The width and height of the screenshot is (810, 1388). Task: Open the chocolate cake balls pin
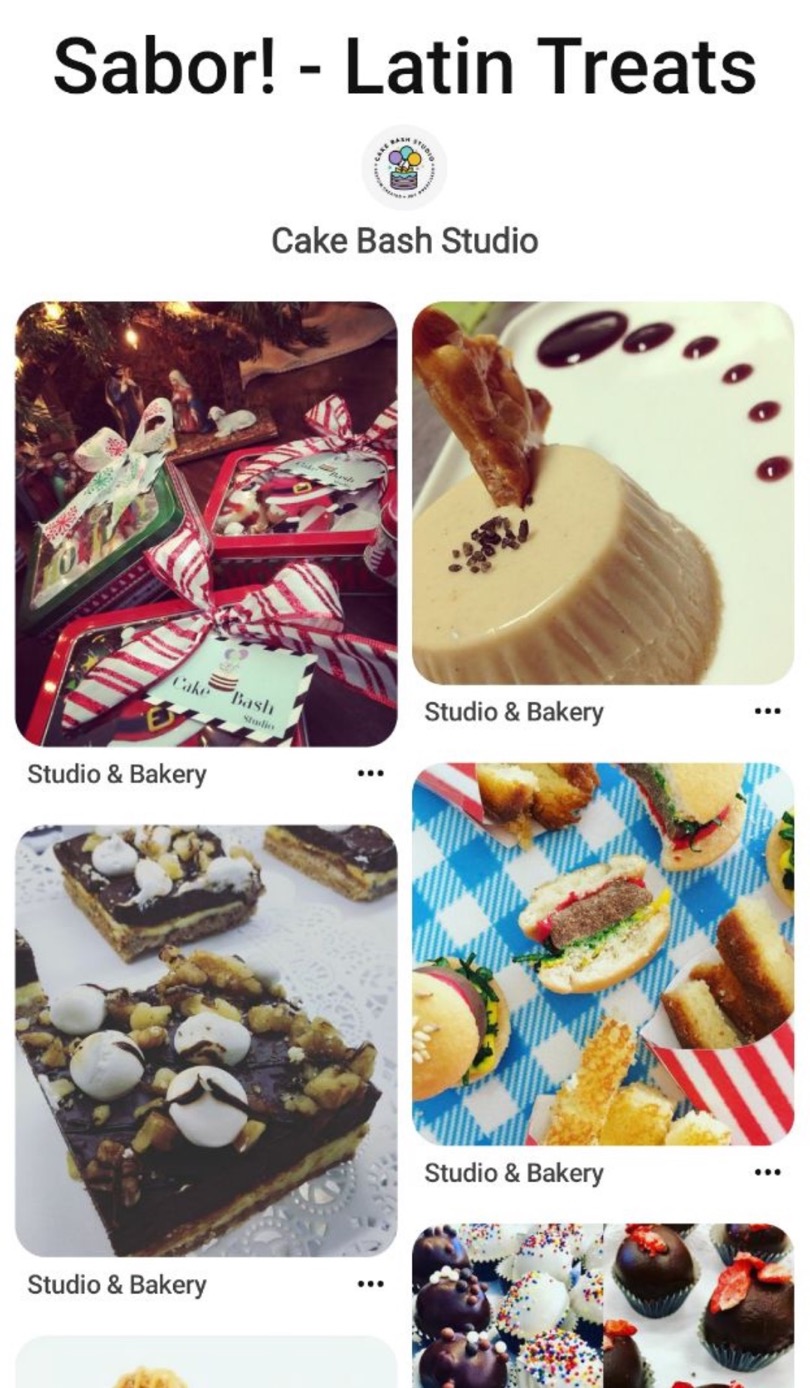click(x=603, y=1305)
